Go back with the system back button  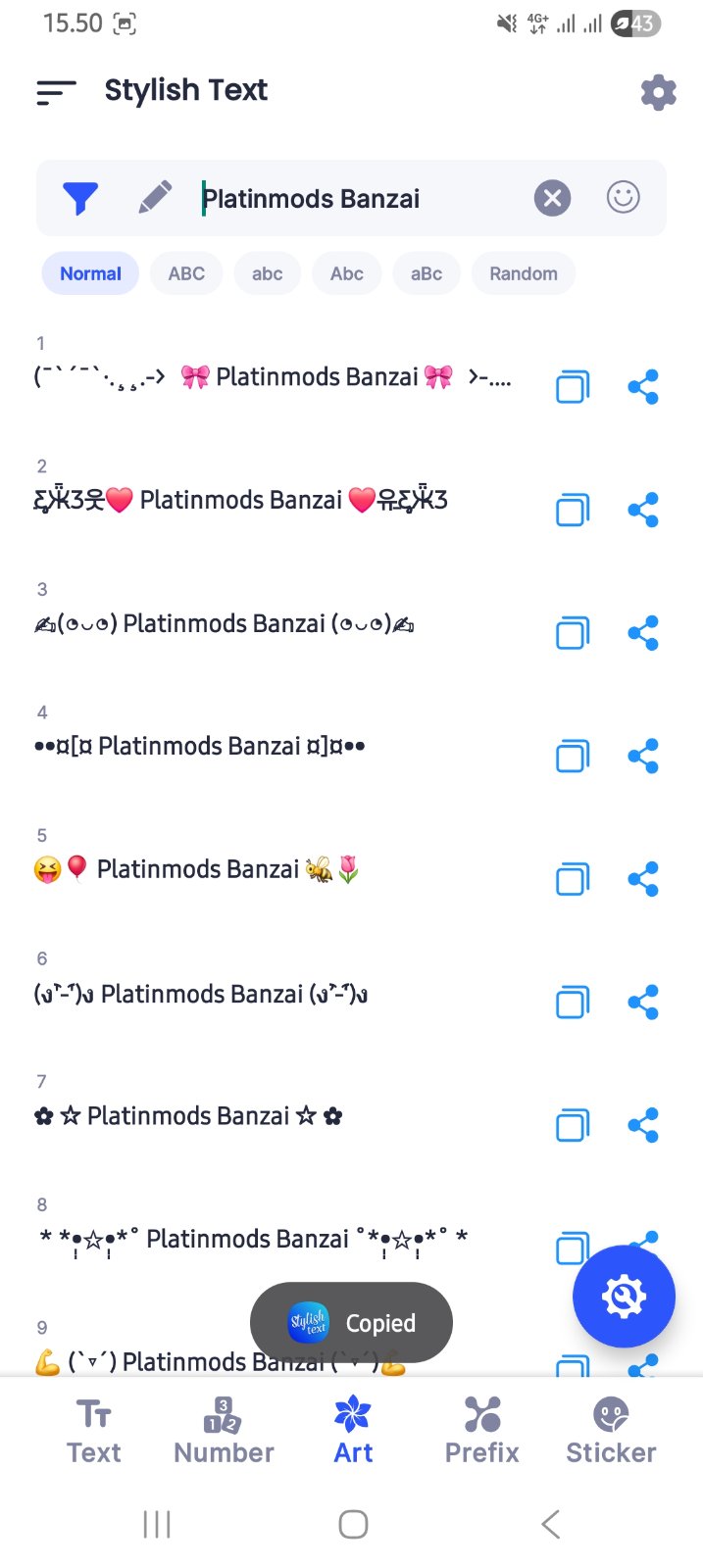coord(551,1524)
